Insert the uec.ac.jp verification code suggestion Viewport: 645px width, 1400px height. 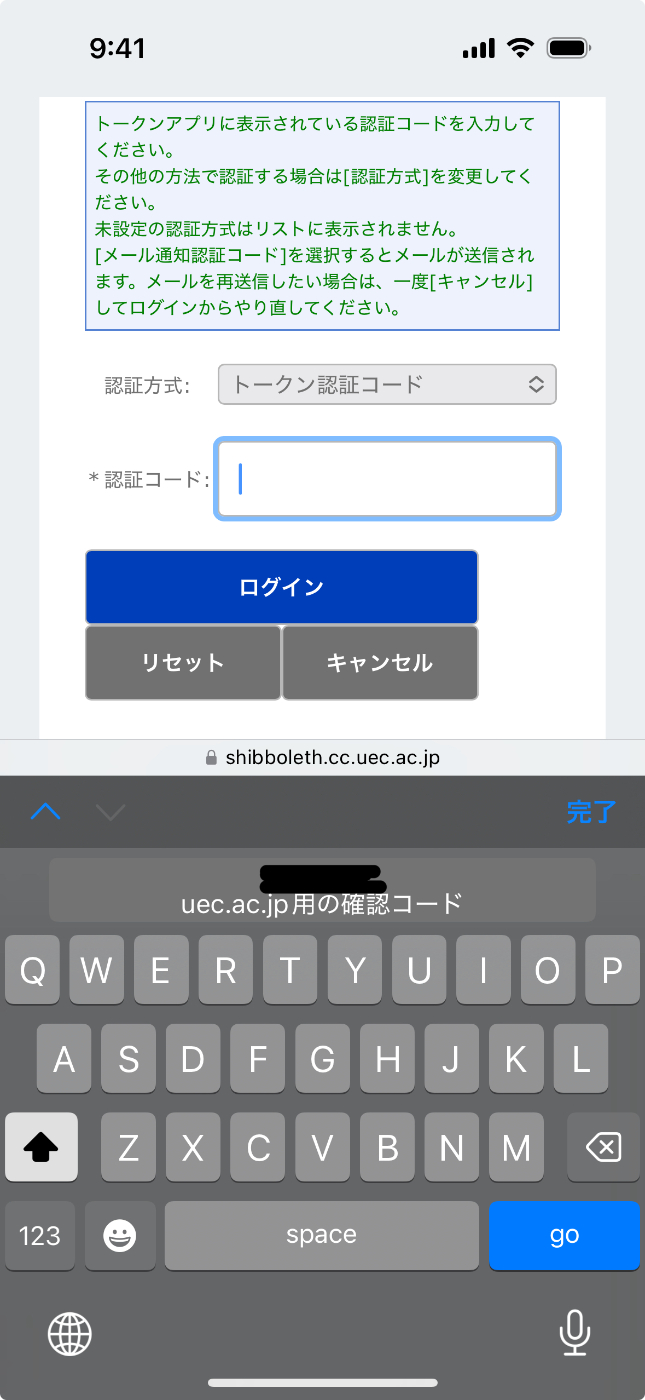322,890
